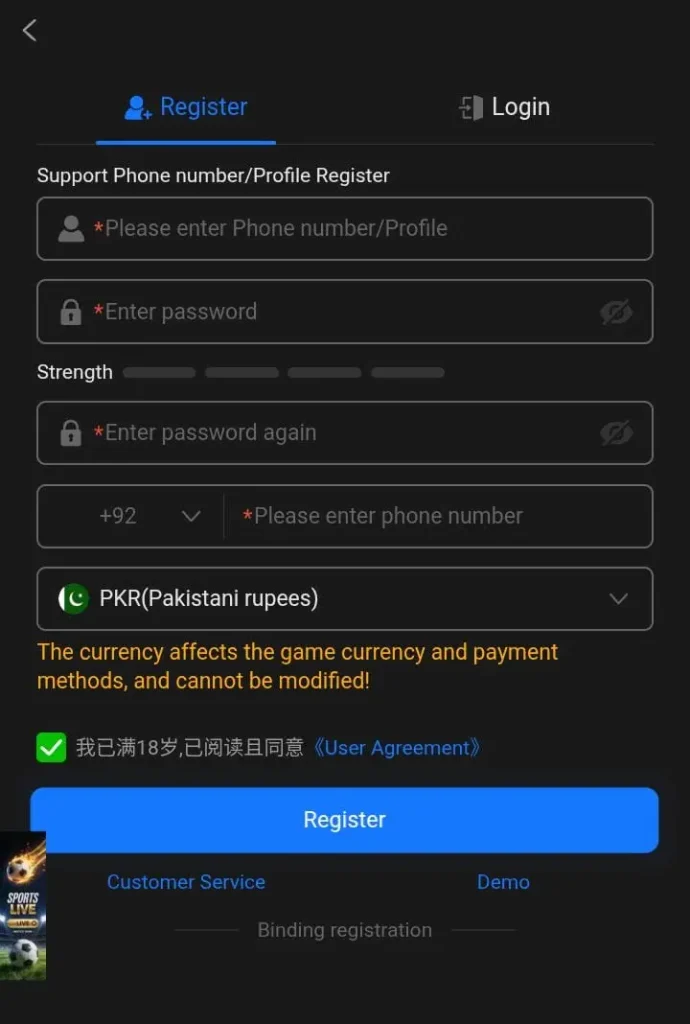Image resolution: width=690 pixels, height=1024 pixels.
Task: Tap the Enter password again field
Action: click(345, 433)
